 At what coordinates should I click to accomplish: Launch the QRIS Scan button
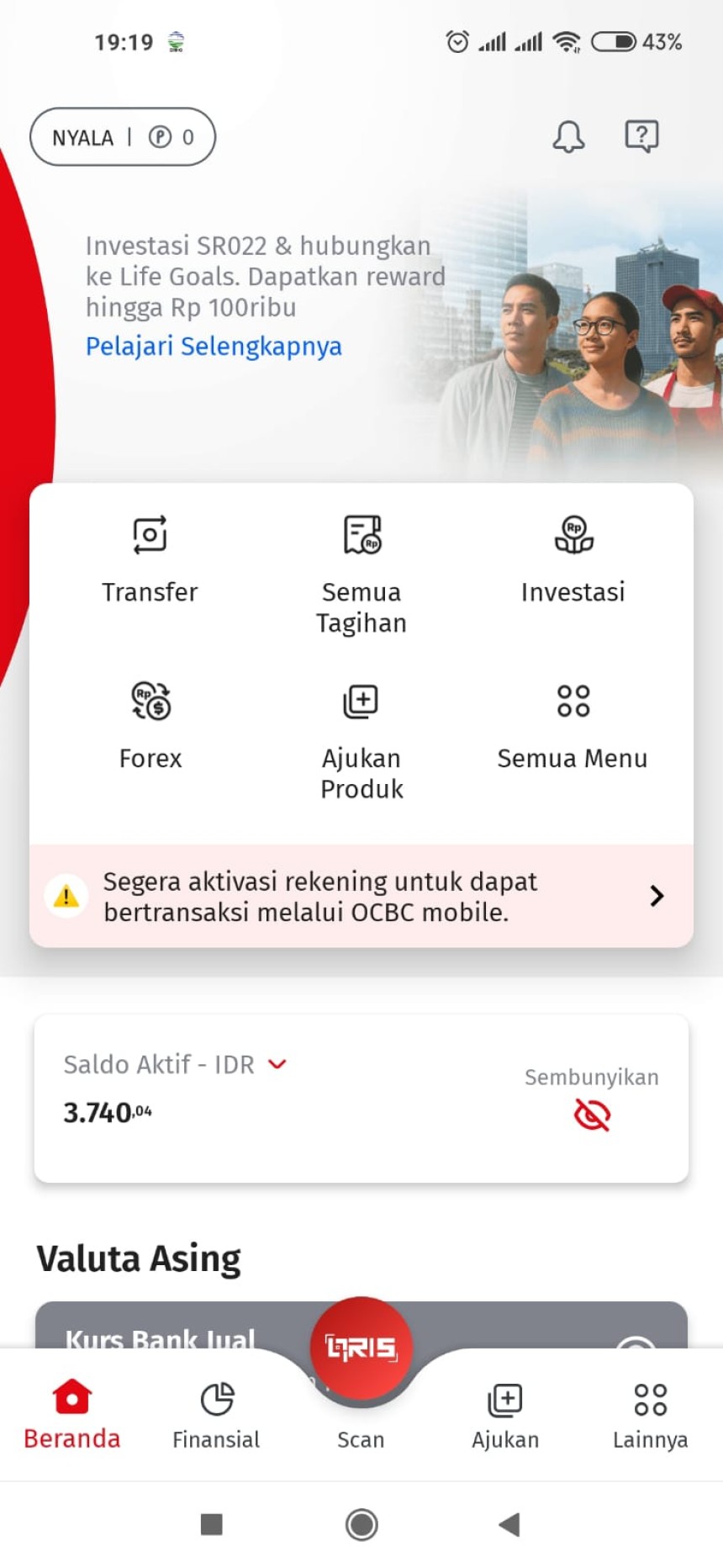361,1349
